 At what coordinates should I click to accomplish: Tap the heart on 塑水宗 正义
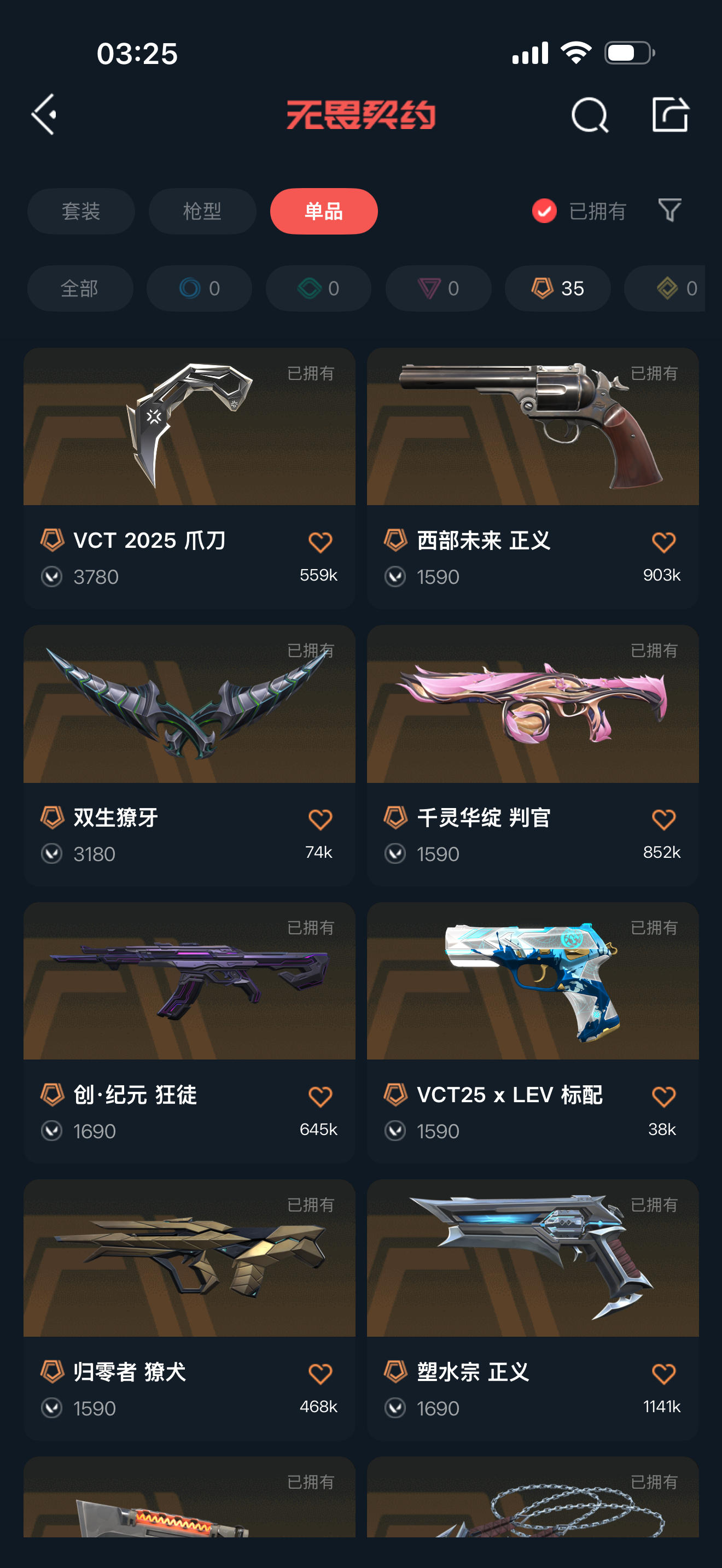[x=663, y=1374]
